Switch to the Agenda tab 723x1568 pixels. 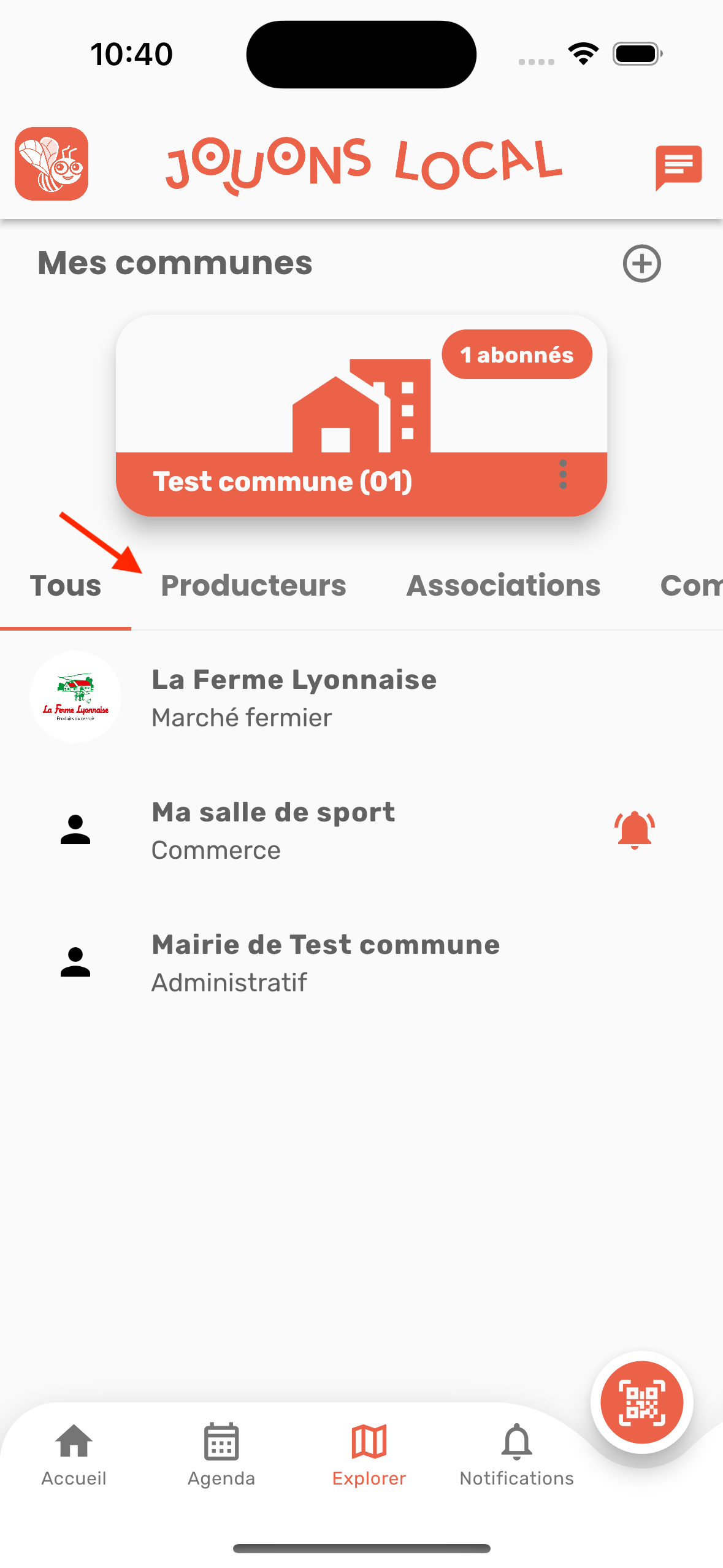point(221,1455)
